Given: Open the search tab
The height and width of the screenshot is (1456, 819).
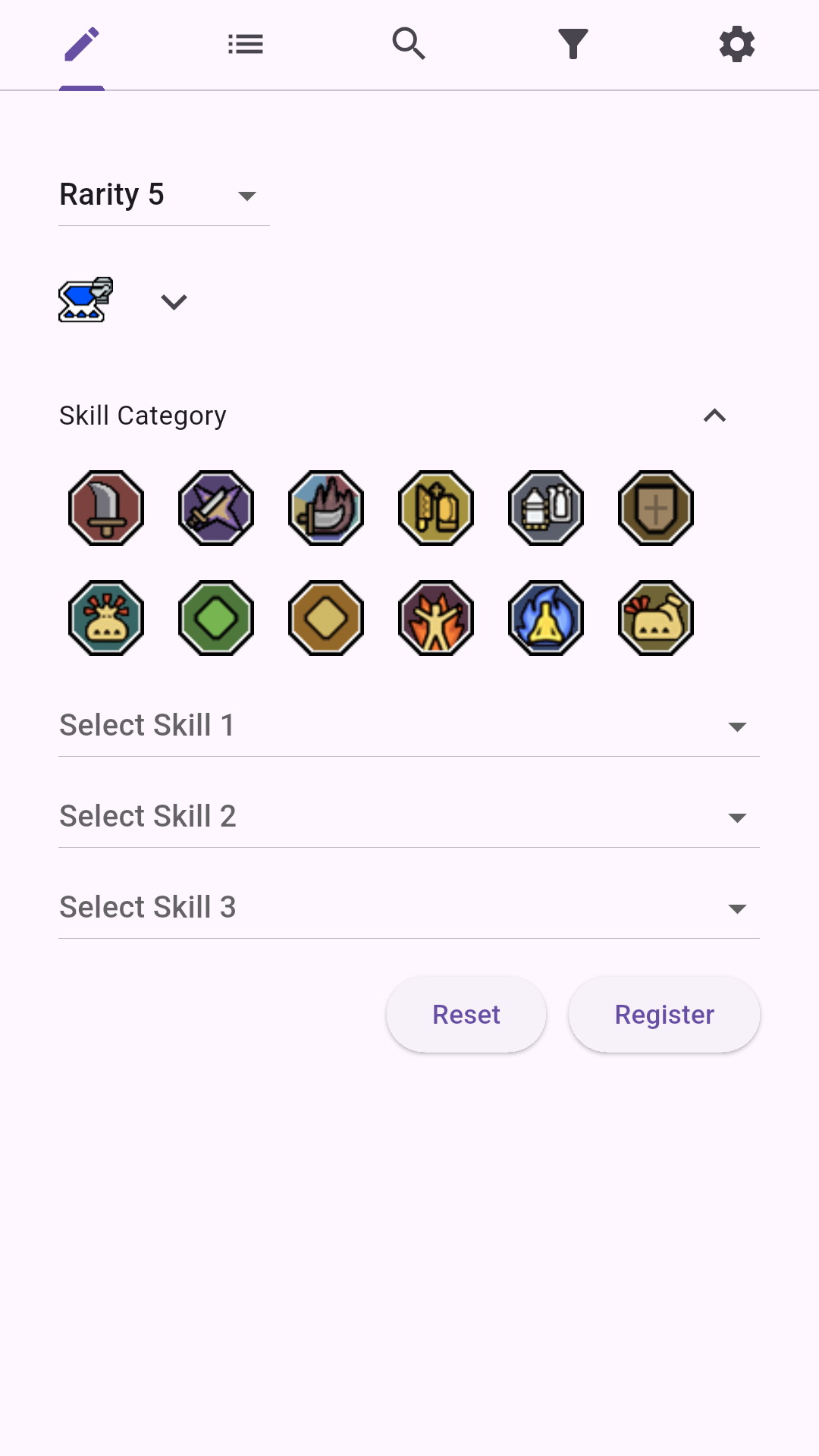Looking at the screenshot, I should point(409,44).
